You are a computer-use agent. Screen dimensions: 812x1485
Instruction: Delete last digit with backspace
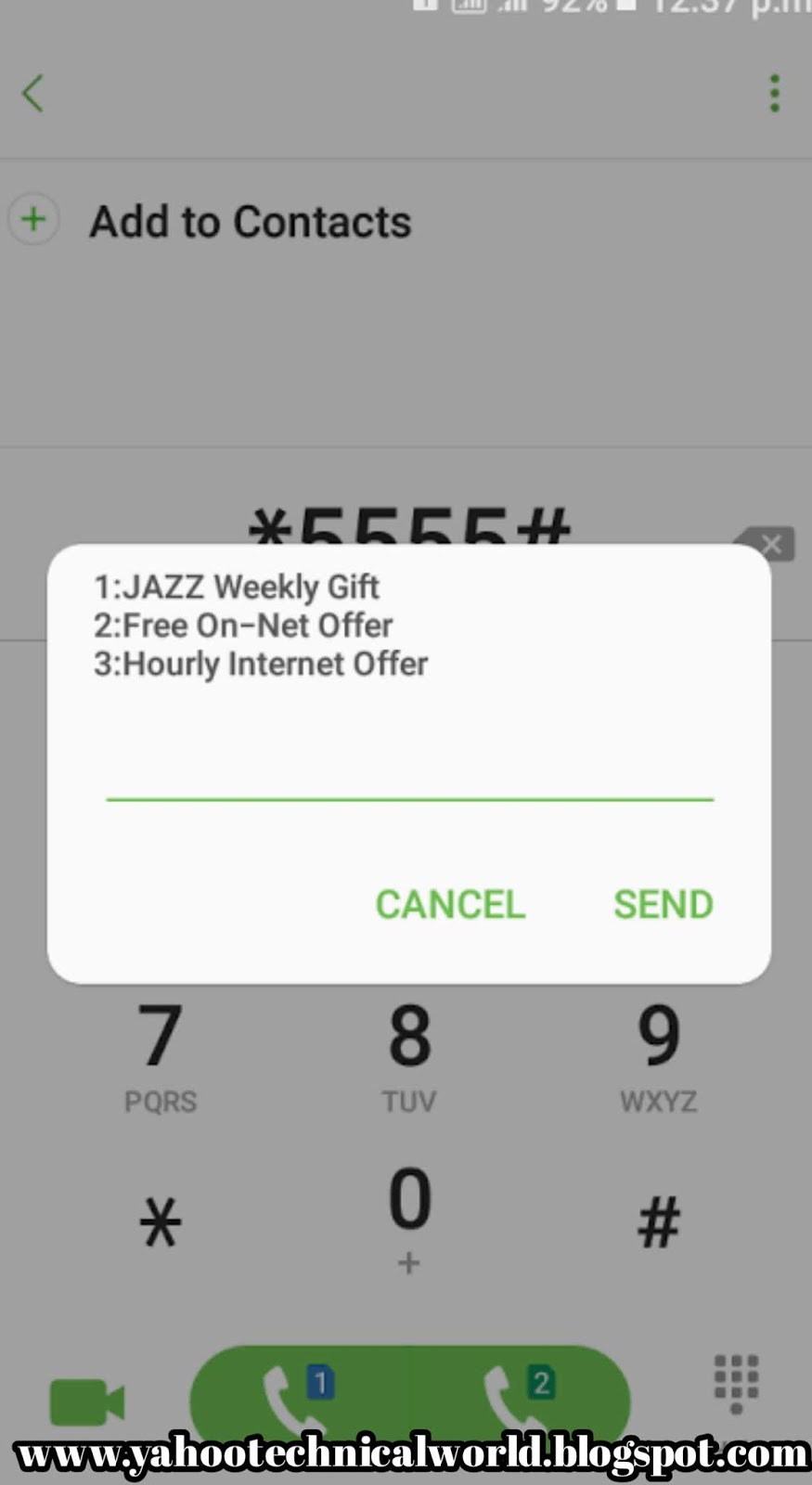point(768,545)
